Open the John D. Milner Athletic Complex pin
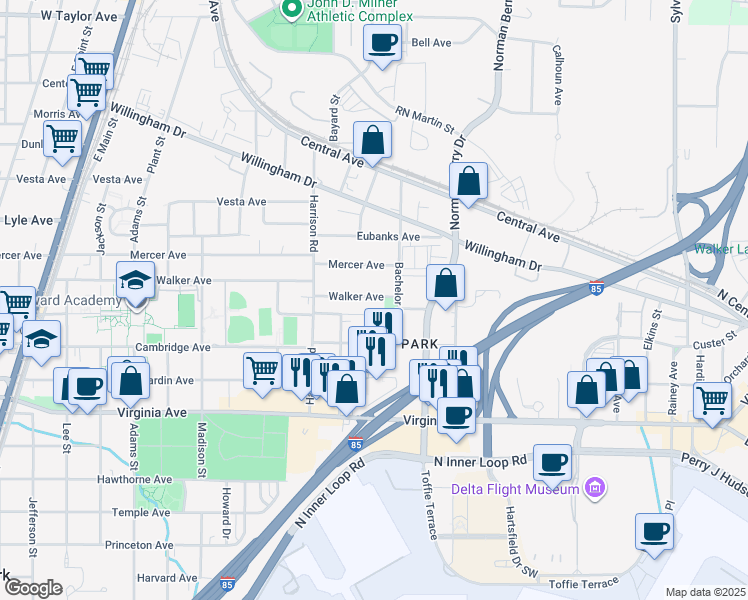This screenshot has width=748, height=600. tap(291, 10)
